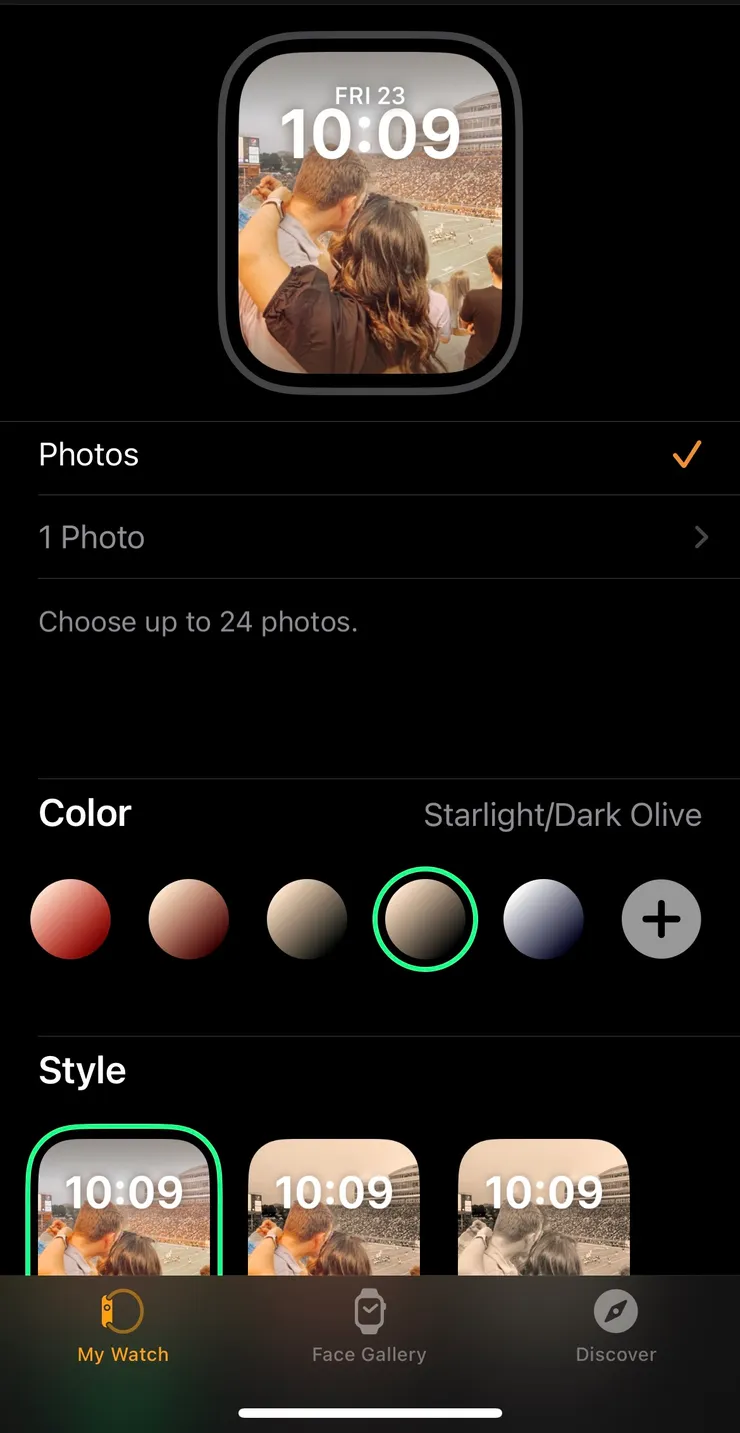Image resolution: width=740 pixels, height=1433 pixels.
Task: Select the third duotone style thumbnail
Action: [543, 1205]
